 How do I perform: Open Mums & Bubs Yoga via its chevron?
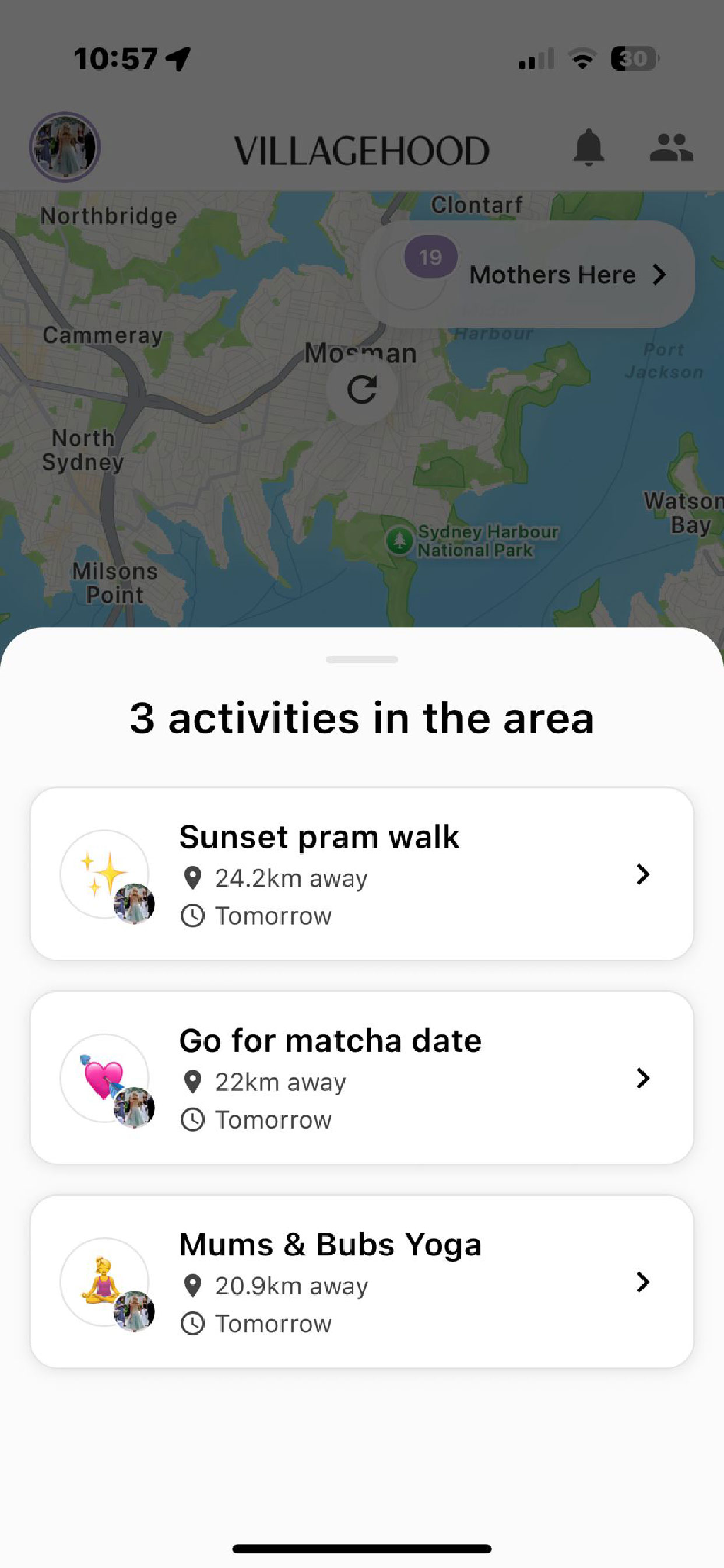click(643, 1283)
